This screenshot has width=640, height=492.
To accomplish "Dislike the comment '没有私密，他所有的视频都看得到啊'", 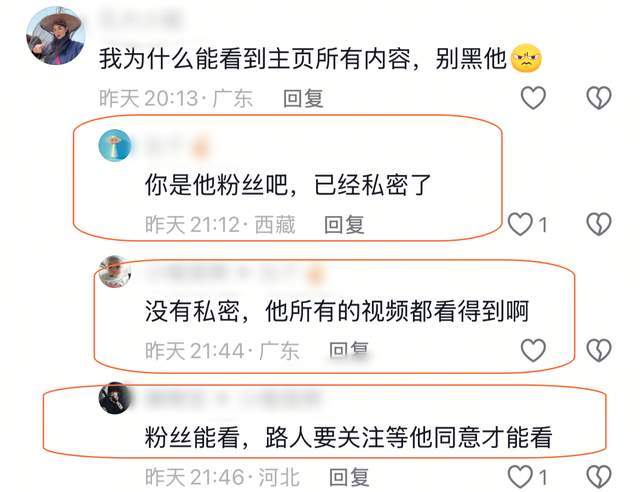I will [x=598, y=350].
